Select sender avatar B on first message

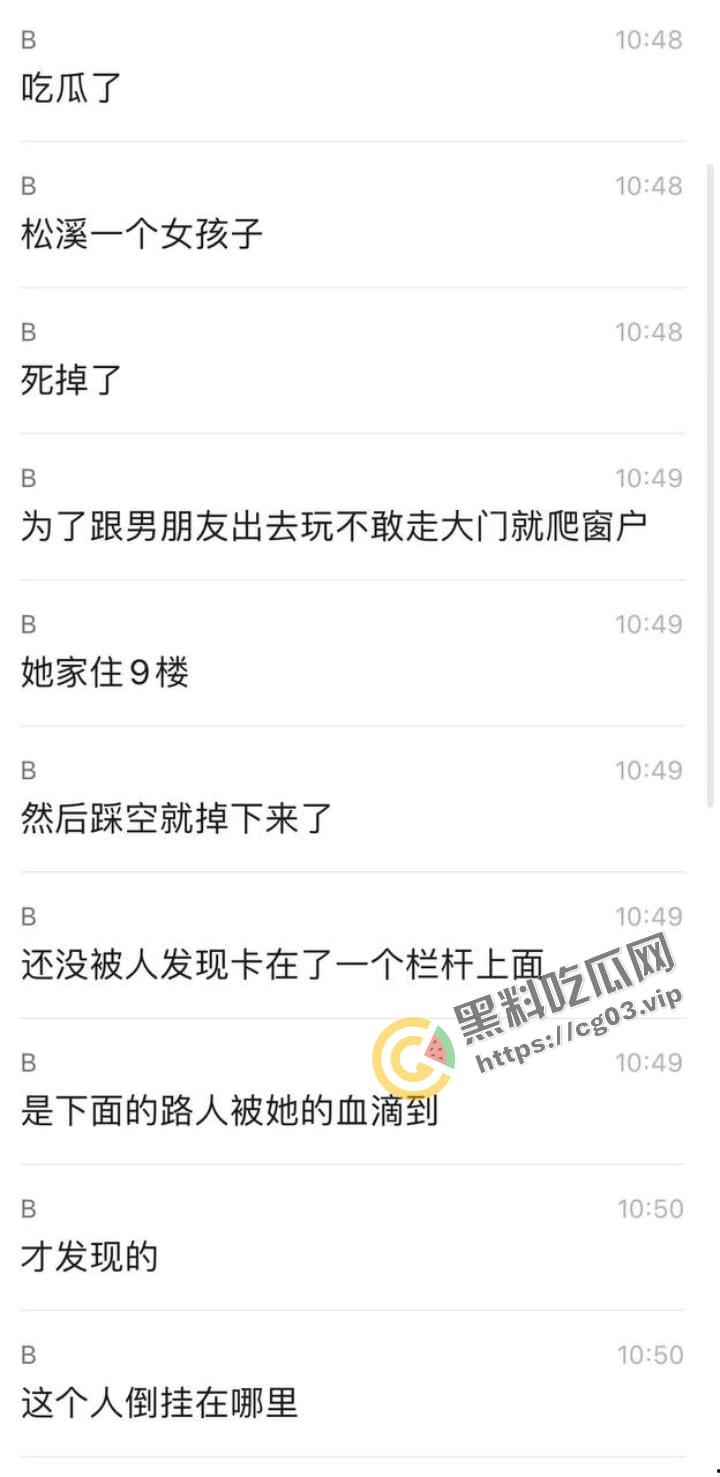pyautogui.click(x=27, y=40)
